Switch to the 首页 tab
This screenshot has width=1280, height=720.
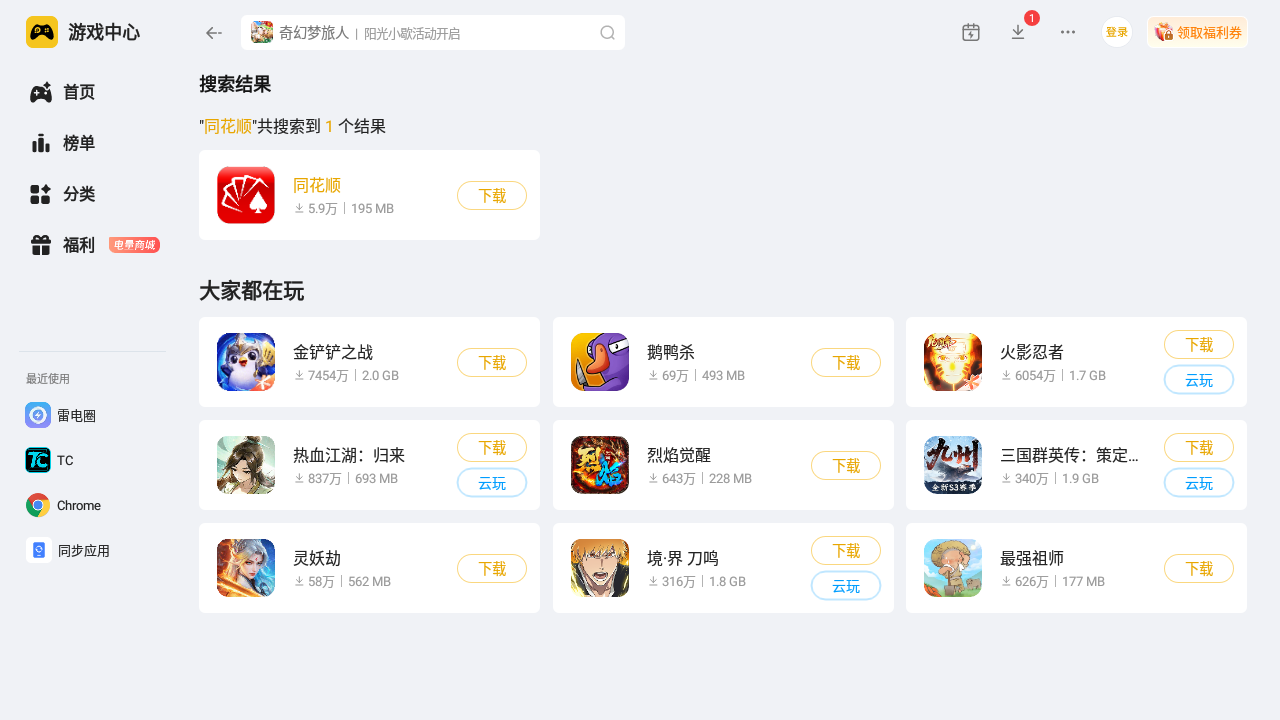[78, 92]
